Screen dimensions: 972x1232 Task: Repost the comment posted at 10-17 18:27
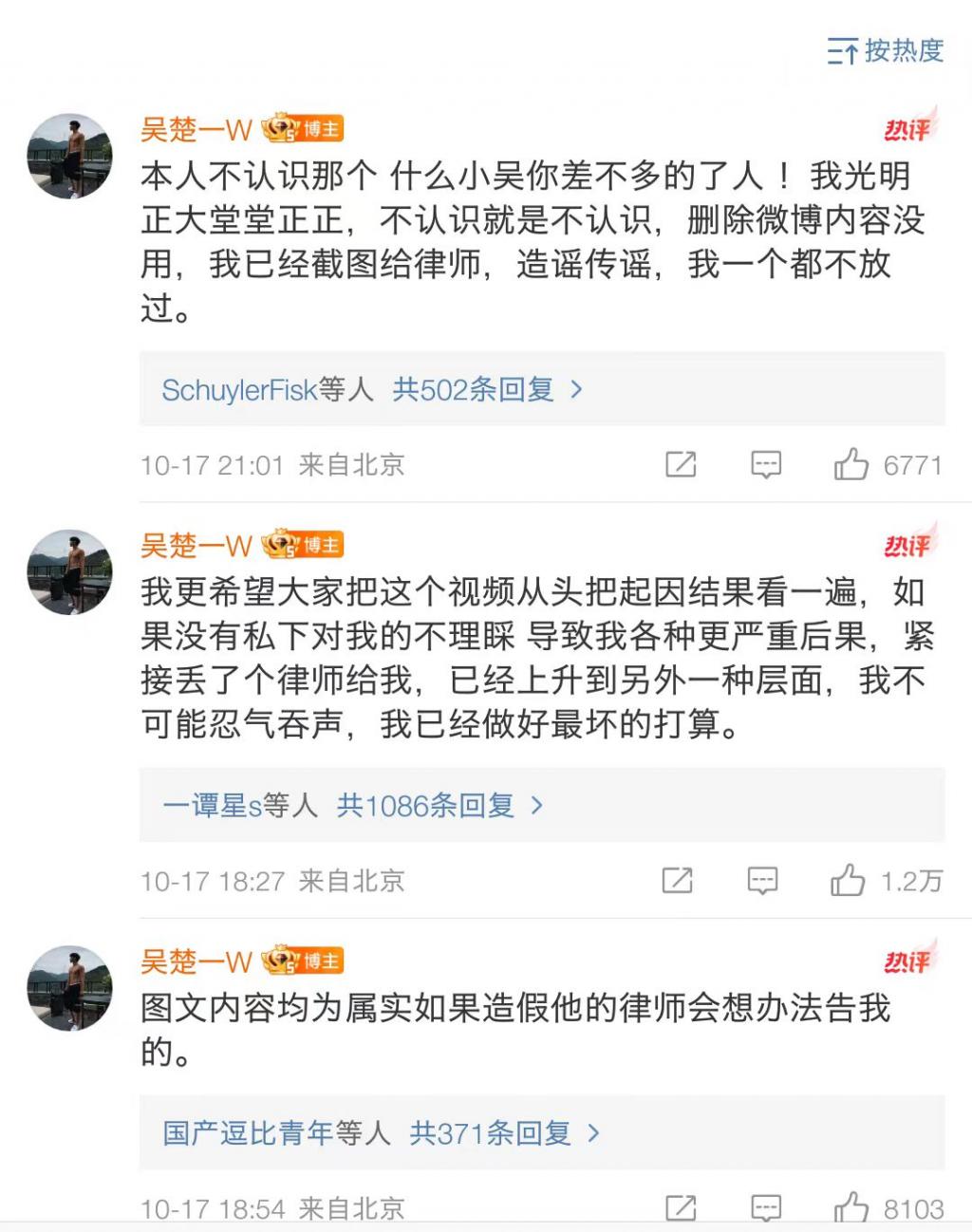coord(677,881)
